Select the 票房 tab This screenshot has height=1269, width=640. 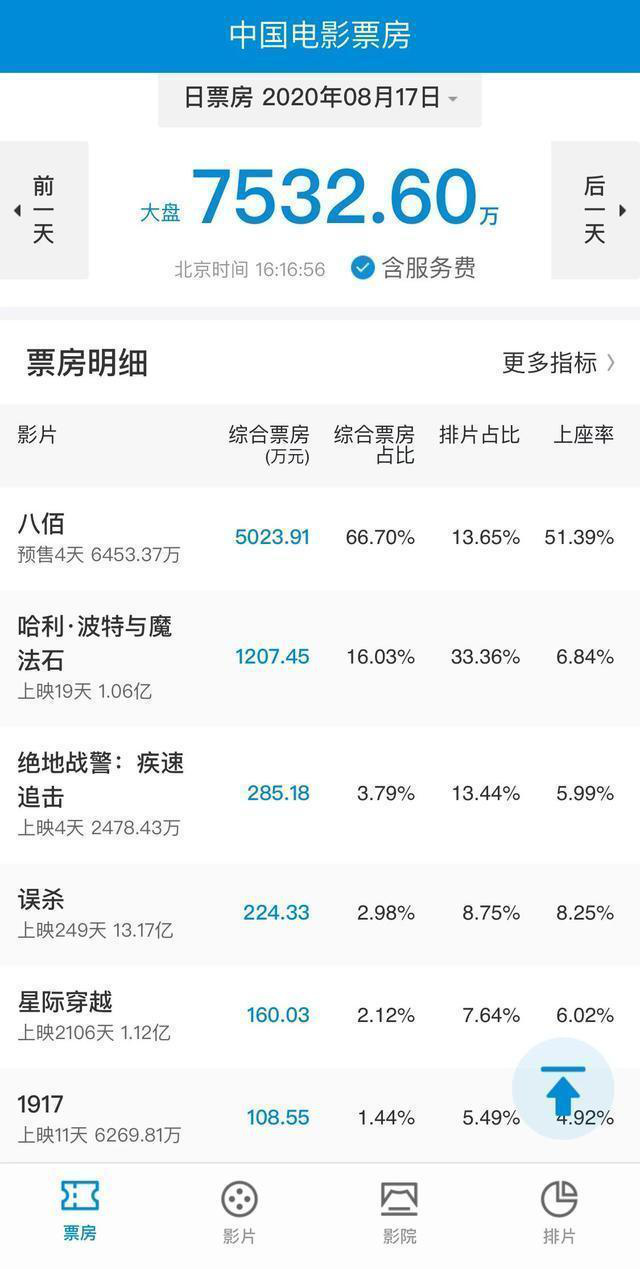tap(80, 1212)
